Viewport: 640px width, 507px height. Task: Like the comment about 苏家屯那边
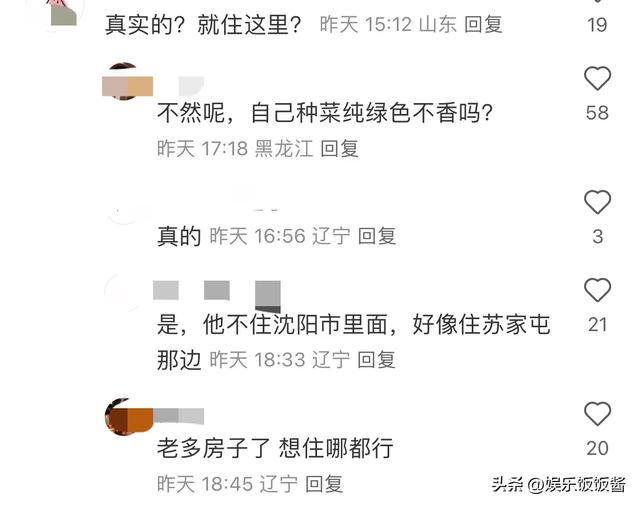(597, 290)
